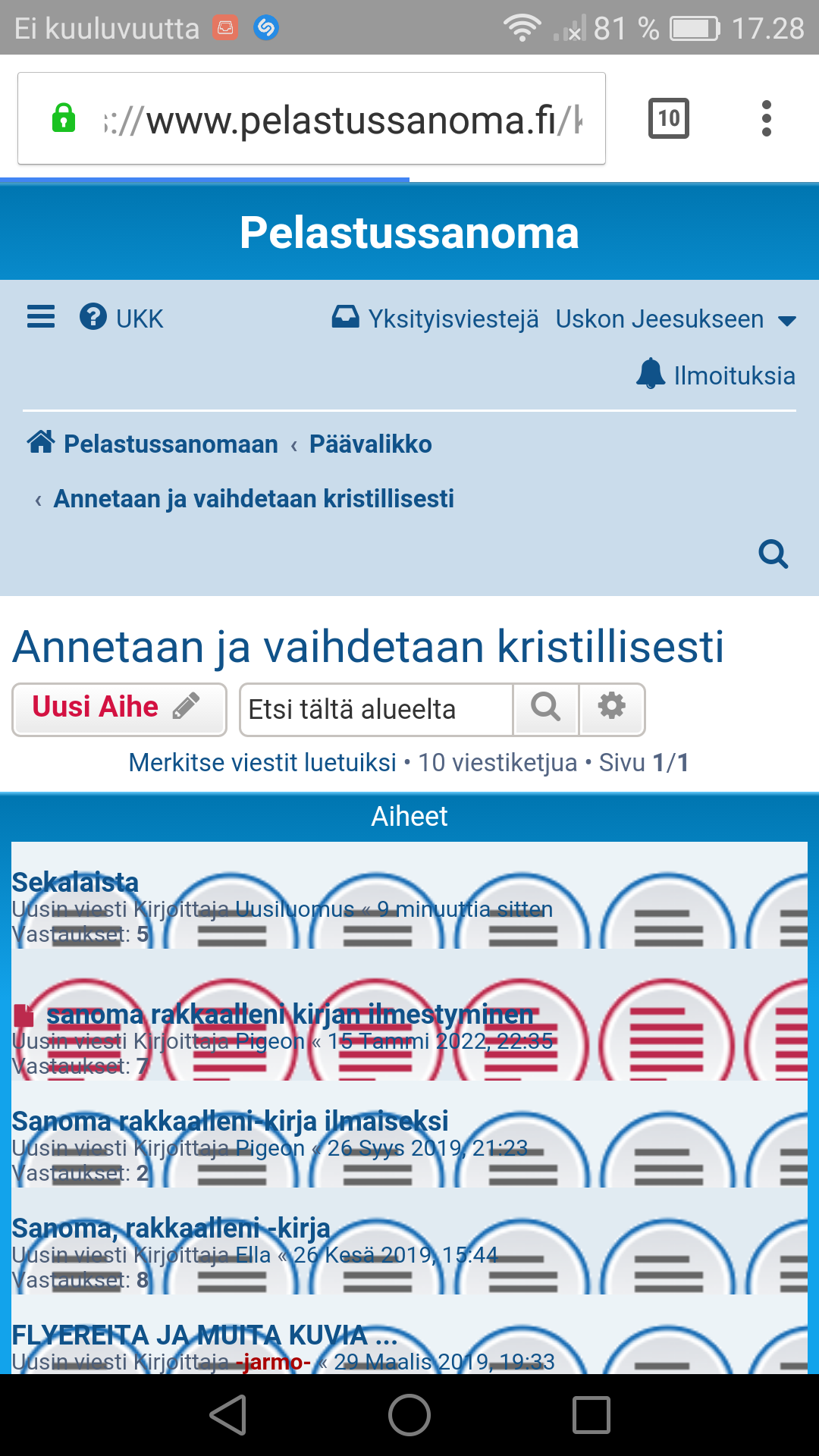The height and width of the screenshot is (1456, 819).
Task: Open advanced search gear settings
Action: click(x=611, y=709)
